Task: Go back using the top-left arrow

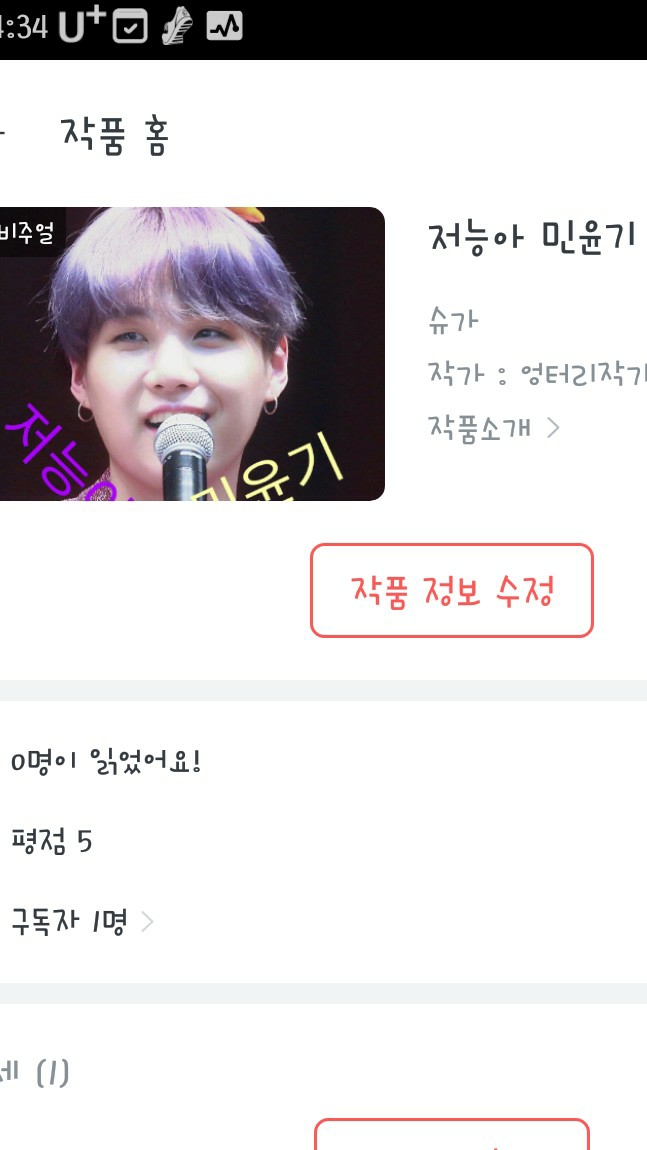Action: coord(2,134)
